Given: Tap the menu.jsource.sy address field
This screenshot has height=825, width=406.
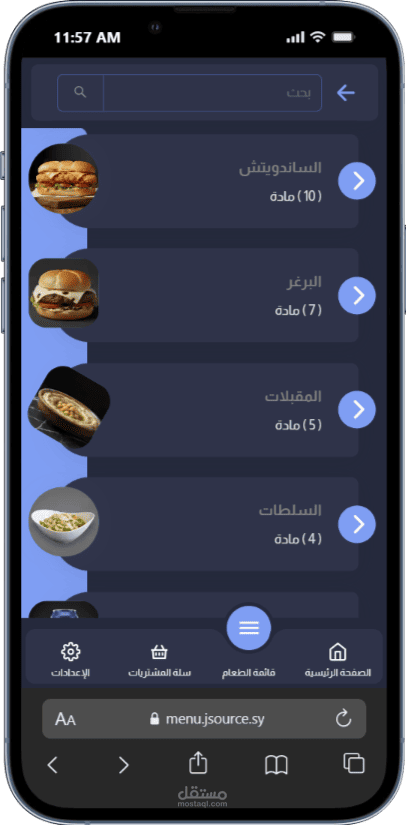Looking at the screenshot, I should [x=204, y=719].
